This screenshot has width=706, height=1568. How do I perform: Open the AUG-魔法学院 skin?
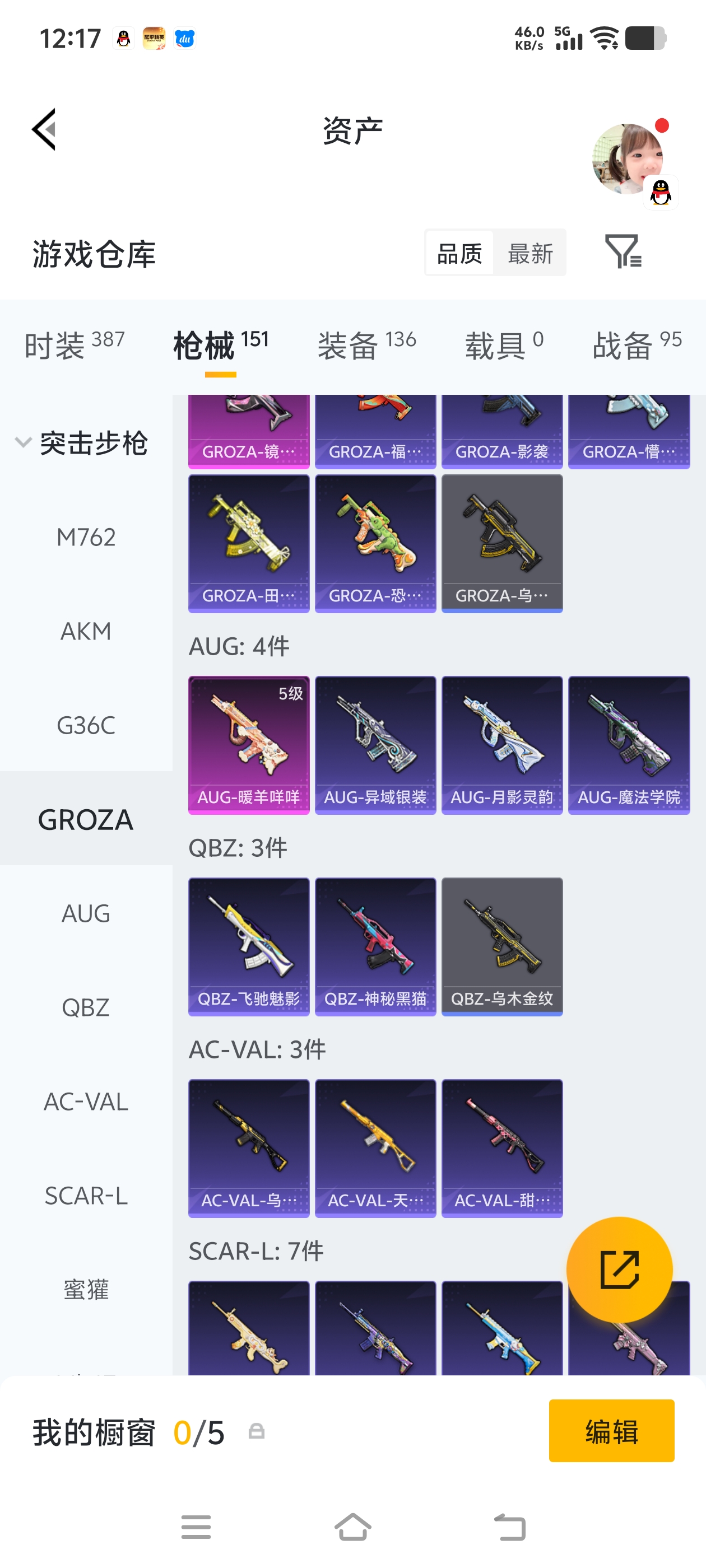tap(629, 744)
